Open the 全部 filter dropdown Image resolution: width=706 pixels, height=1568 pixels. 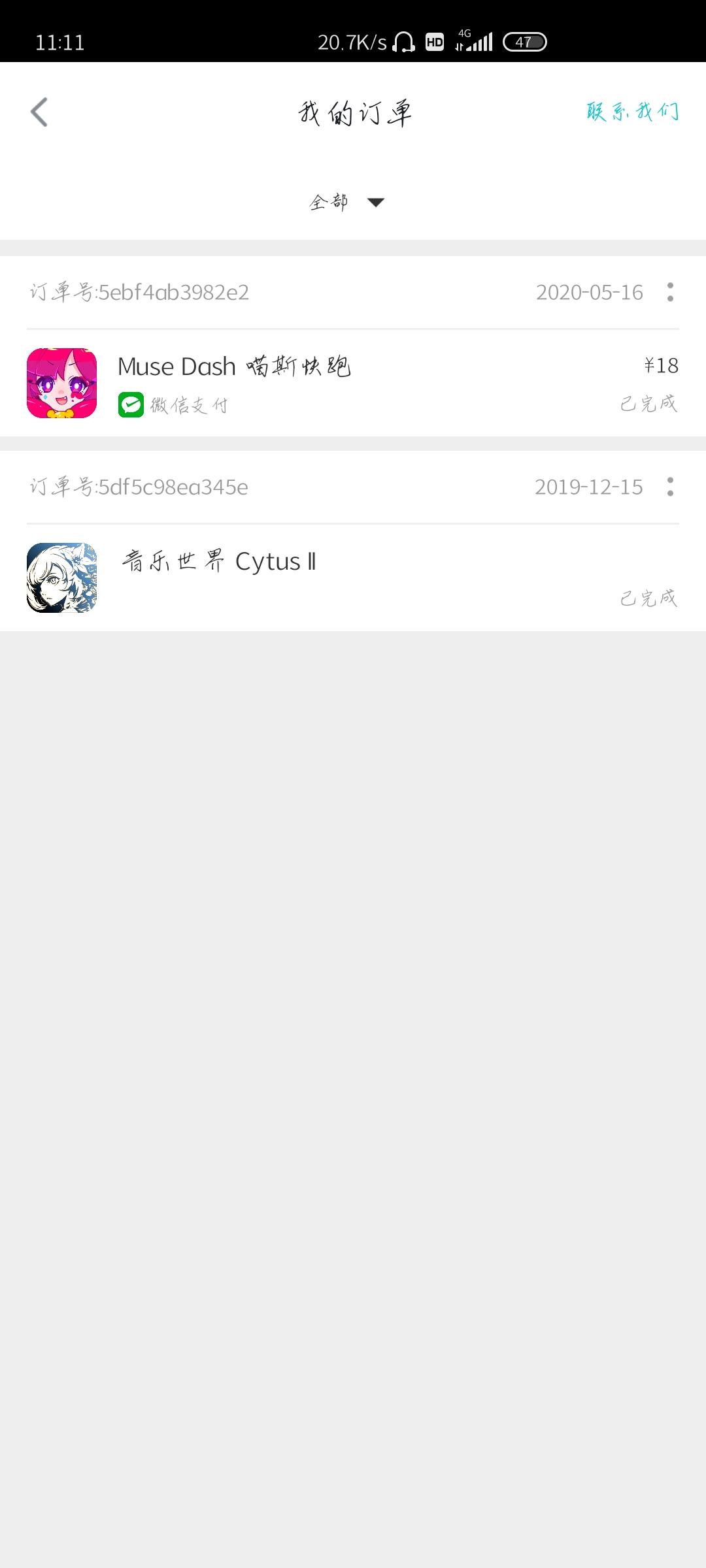(x=329, y=203)
